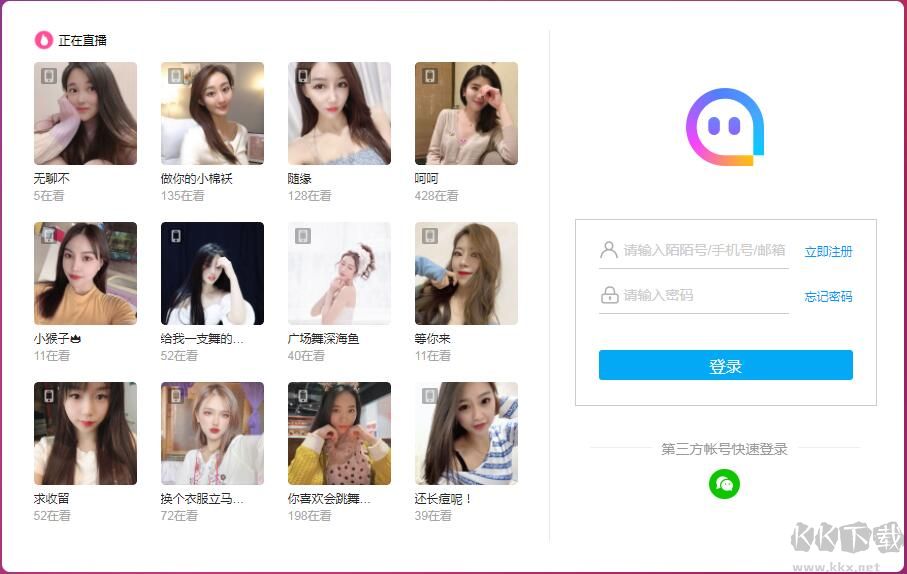
Task: Open the live stream titled 呵呵
Action: pyautogui.click(x=466, y=114)
